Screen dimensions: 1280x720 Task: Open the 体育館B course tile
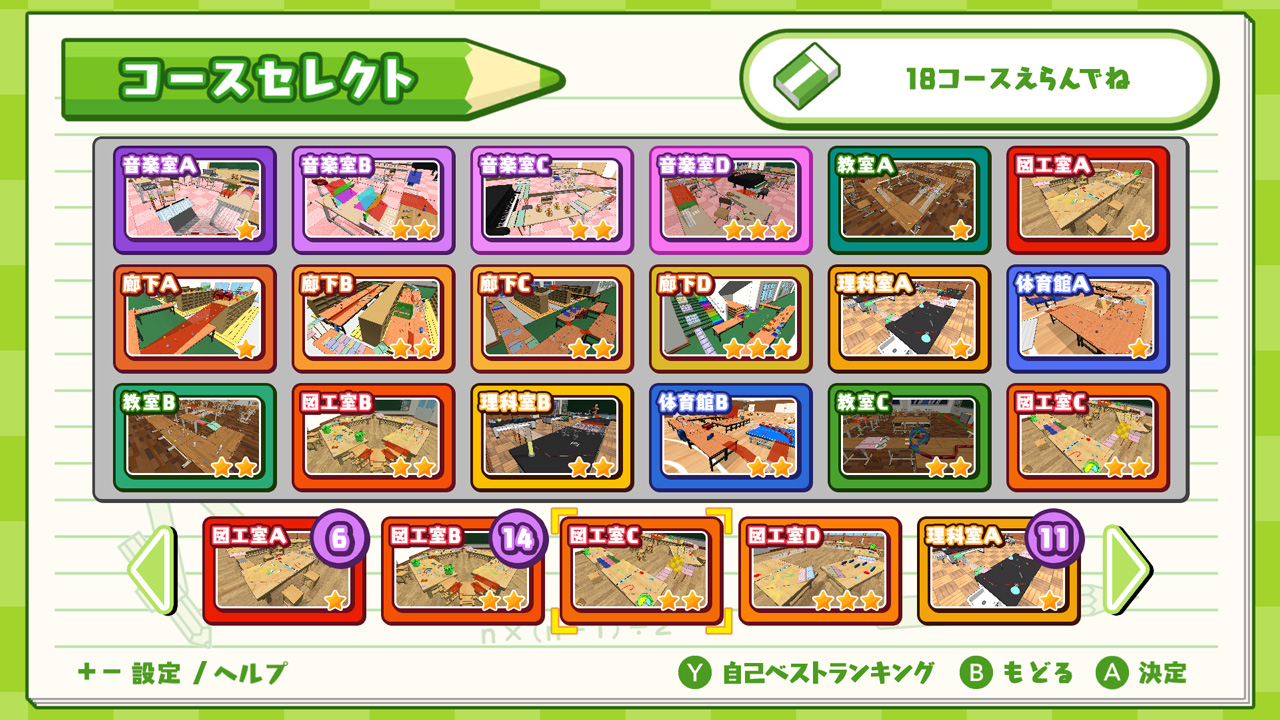point(730,437)
